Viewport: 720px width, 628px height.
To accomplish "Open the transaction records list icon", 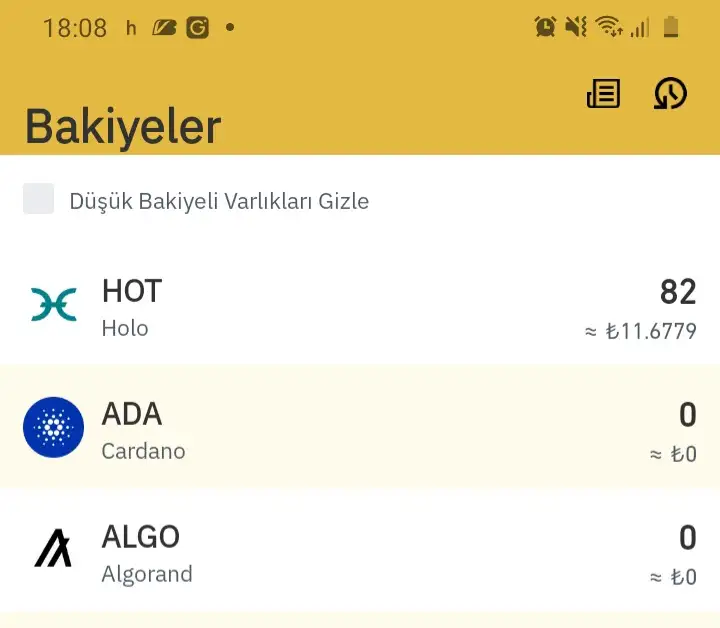I will point(603,94).
